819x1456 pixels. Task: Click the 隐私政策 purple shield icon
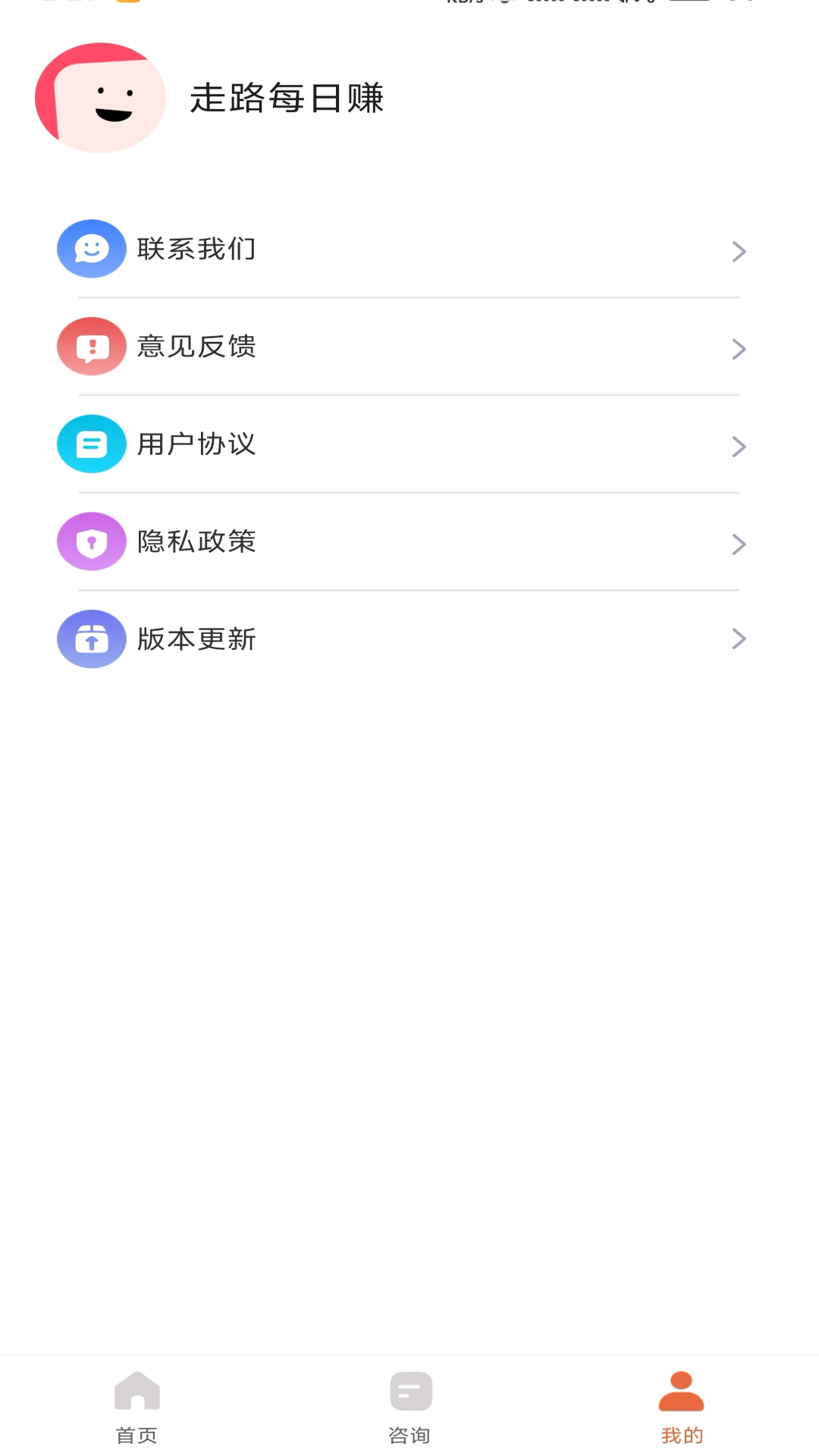91,541
